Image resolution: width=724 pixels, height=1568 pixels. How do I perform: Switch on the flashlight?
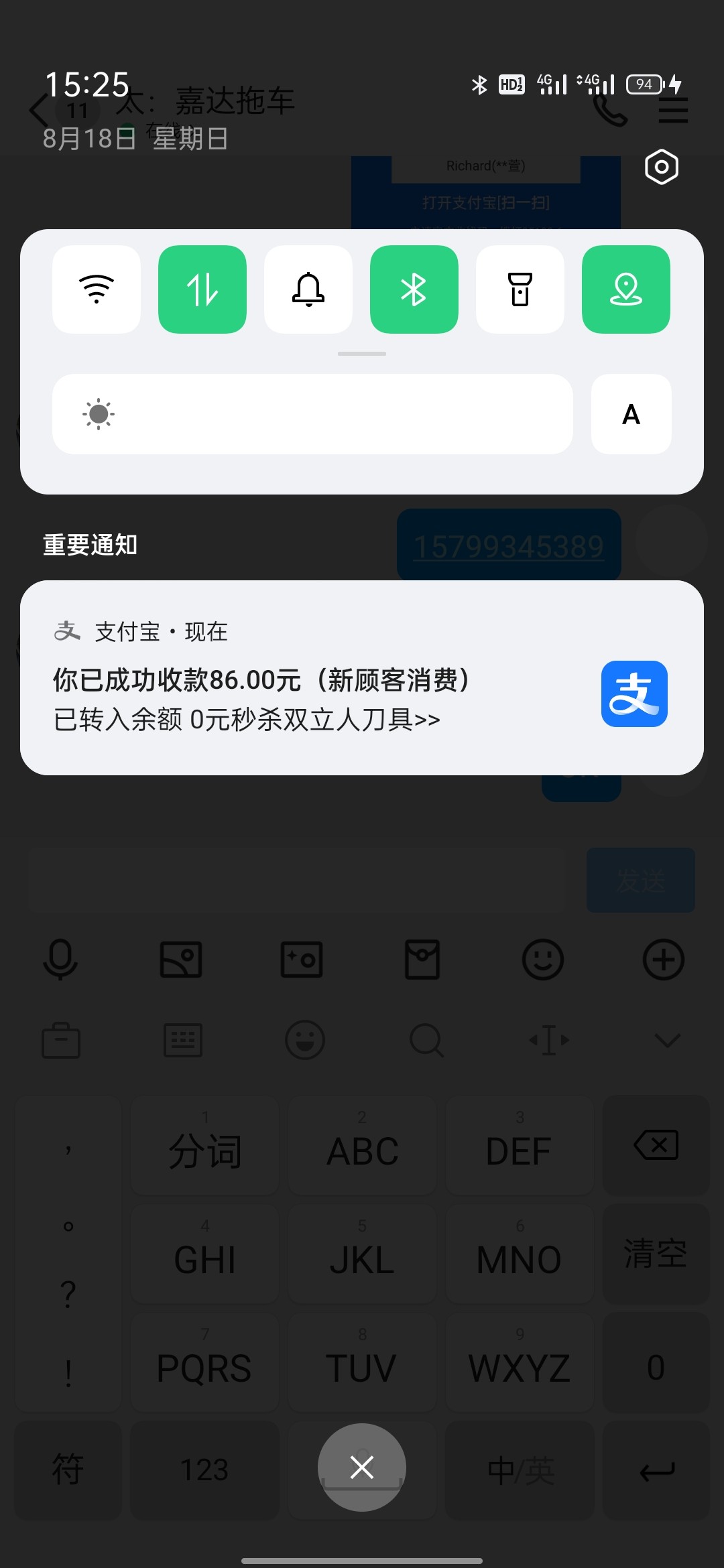click(x=520, y=289)
